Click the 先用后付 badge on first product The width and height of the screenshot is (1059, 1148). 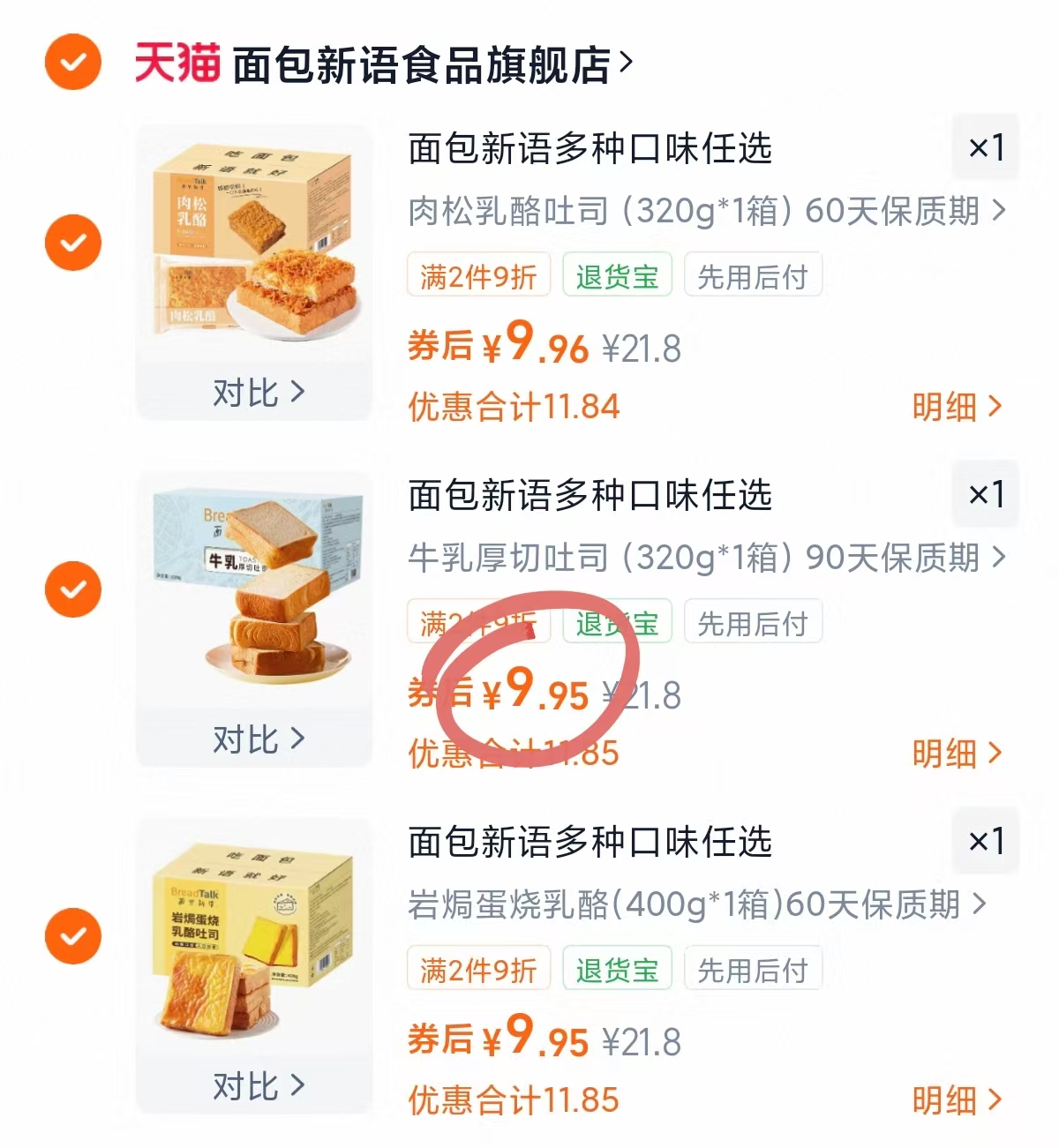pos(753,275)
